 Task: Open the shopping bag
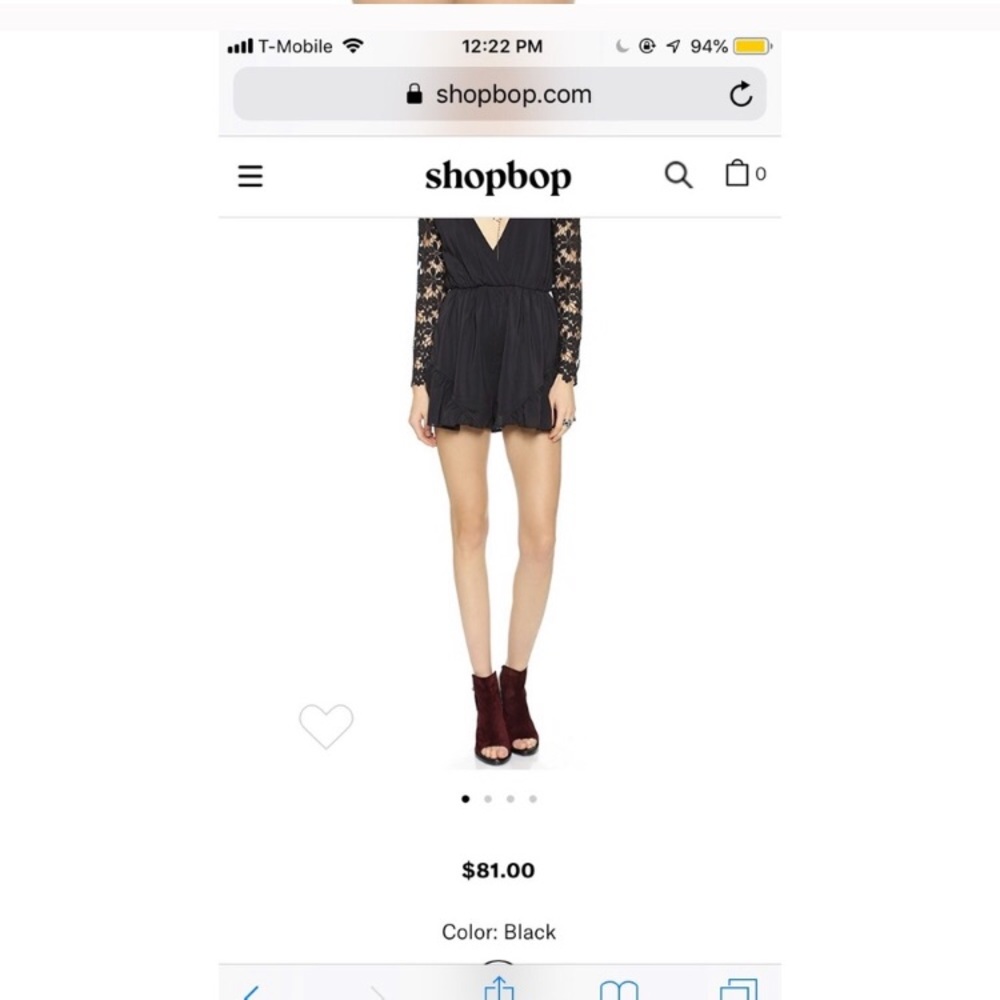(x=738, y=174)
